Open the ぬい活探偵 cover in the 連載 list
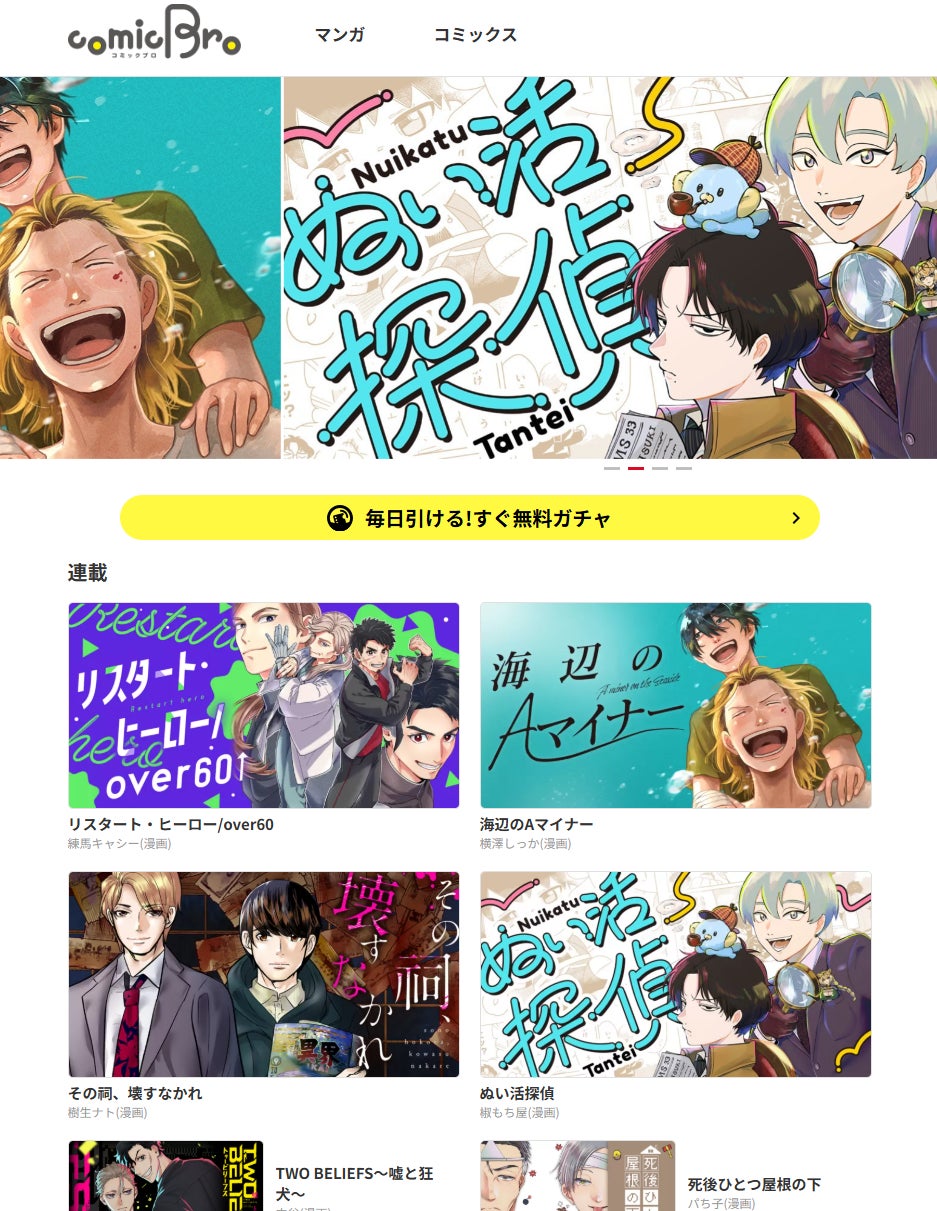The height and width of the screenshot is (1211, 937). pos(676,974)
